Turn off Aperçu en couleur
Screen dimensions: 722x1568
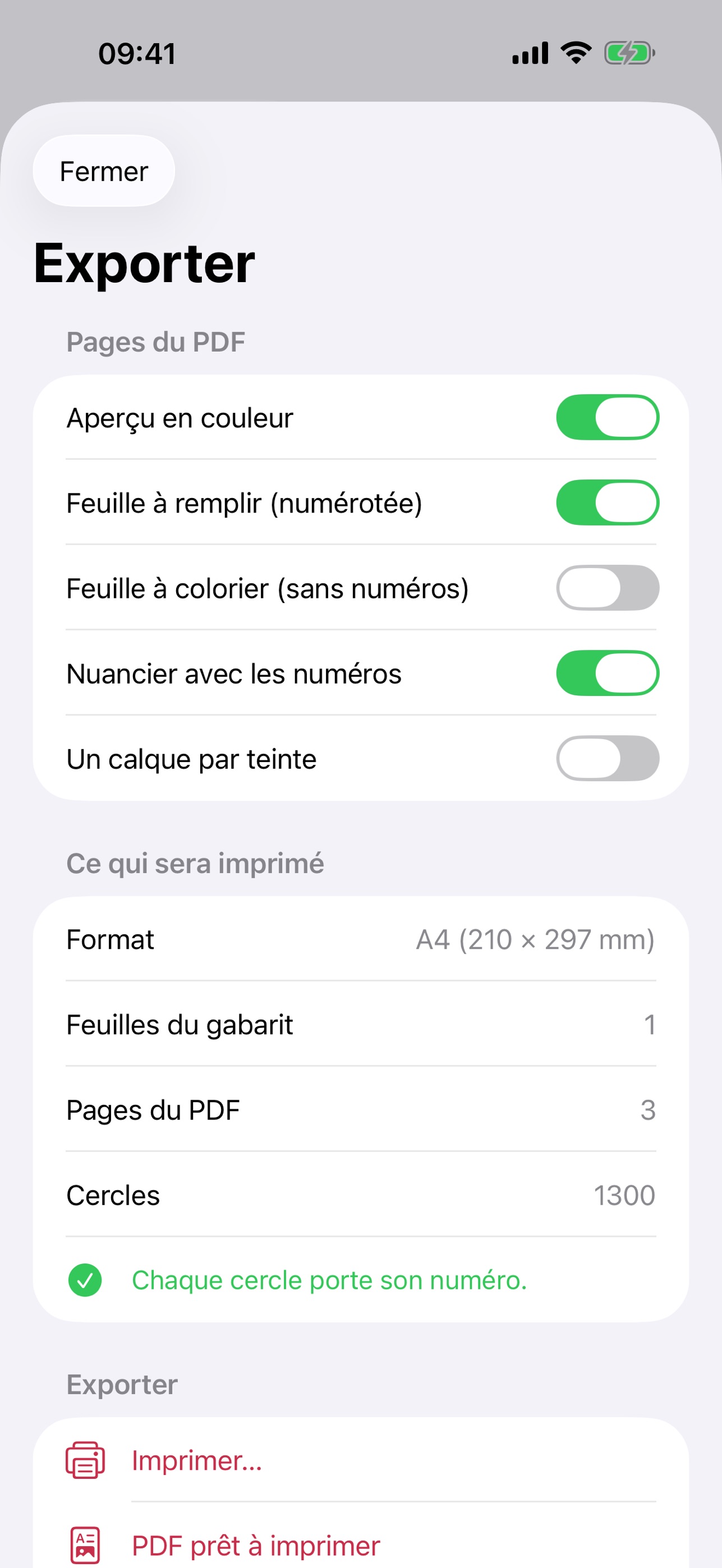click(607, 418)
